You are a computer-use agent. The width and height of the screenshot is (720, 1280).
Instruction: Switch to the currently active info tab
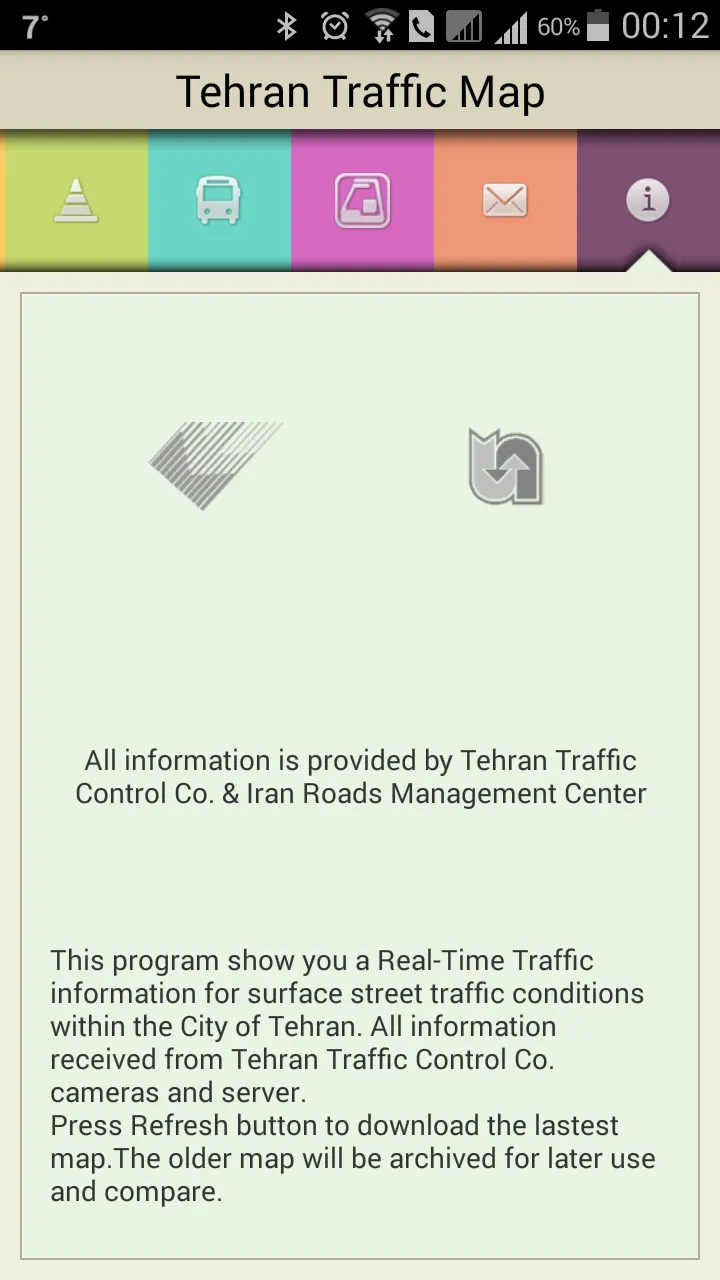point(648,200)
